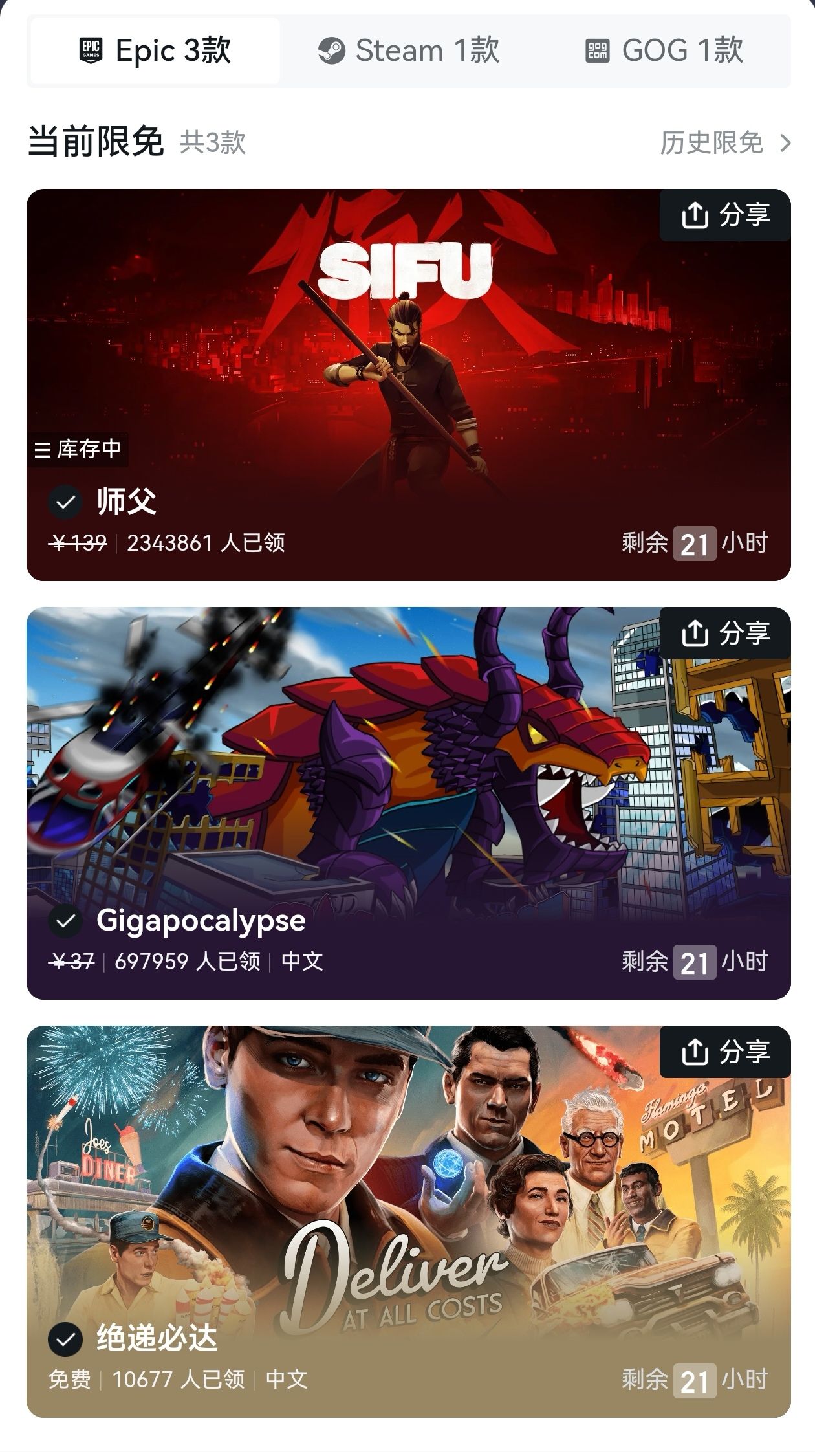Share the 师父 (SIFU) giveaway

tap(725, 215)
